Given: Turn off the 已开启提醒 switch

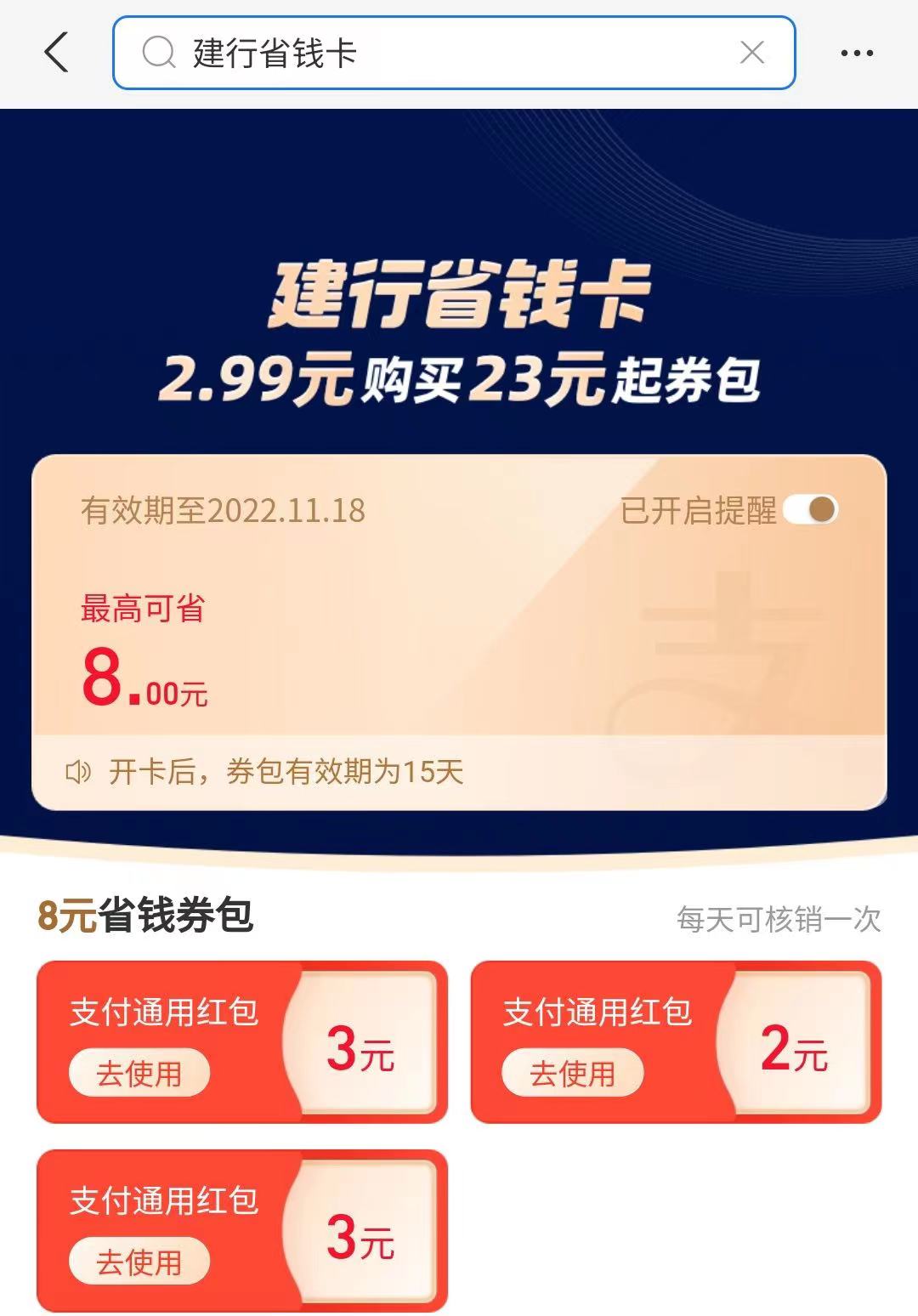Looking at the screenshot, I should tap(810, 510).
